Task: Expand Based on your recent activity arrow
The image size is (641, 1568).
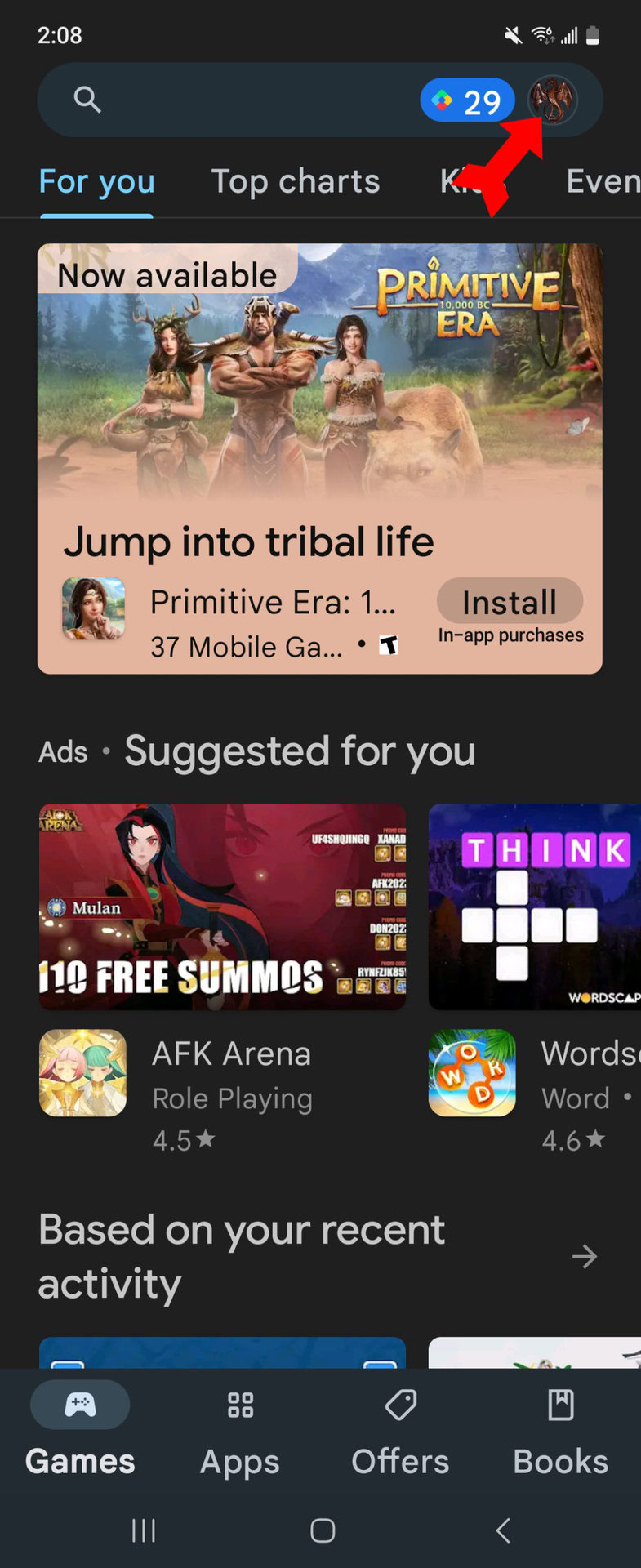Action: point(584,1256)
